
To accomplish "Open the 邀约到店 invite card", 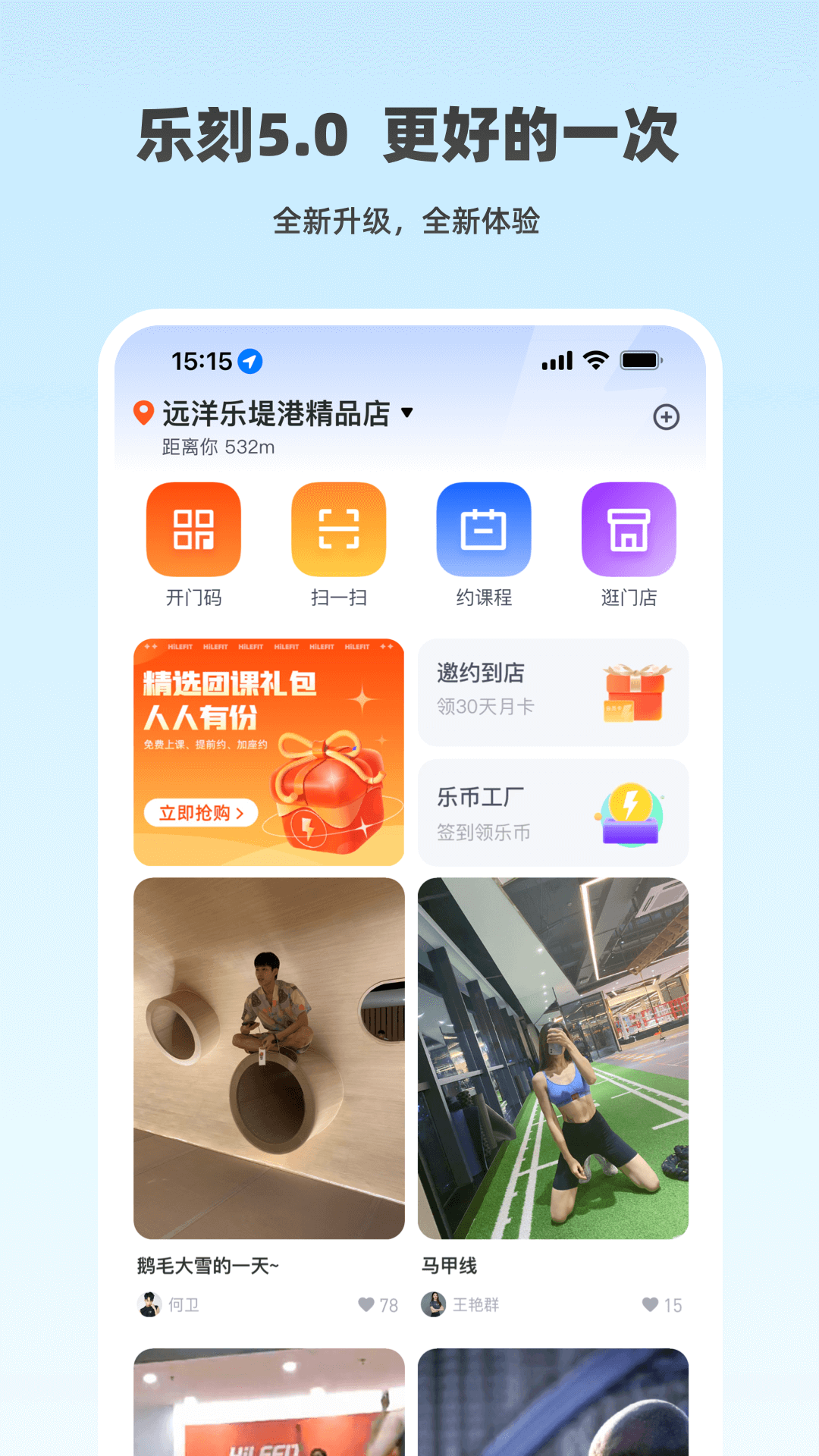I will pos(552,691).
